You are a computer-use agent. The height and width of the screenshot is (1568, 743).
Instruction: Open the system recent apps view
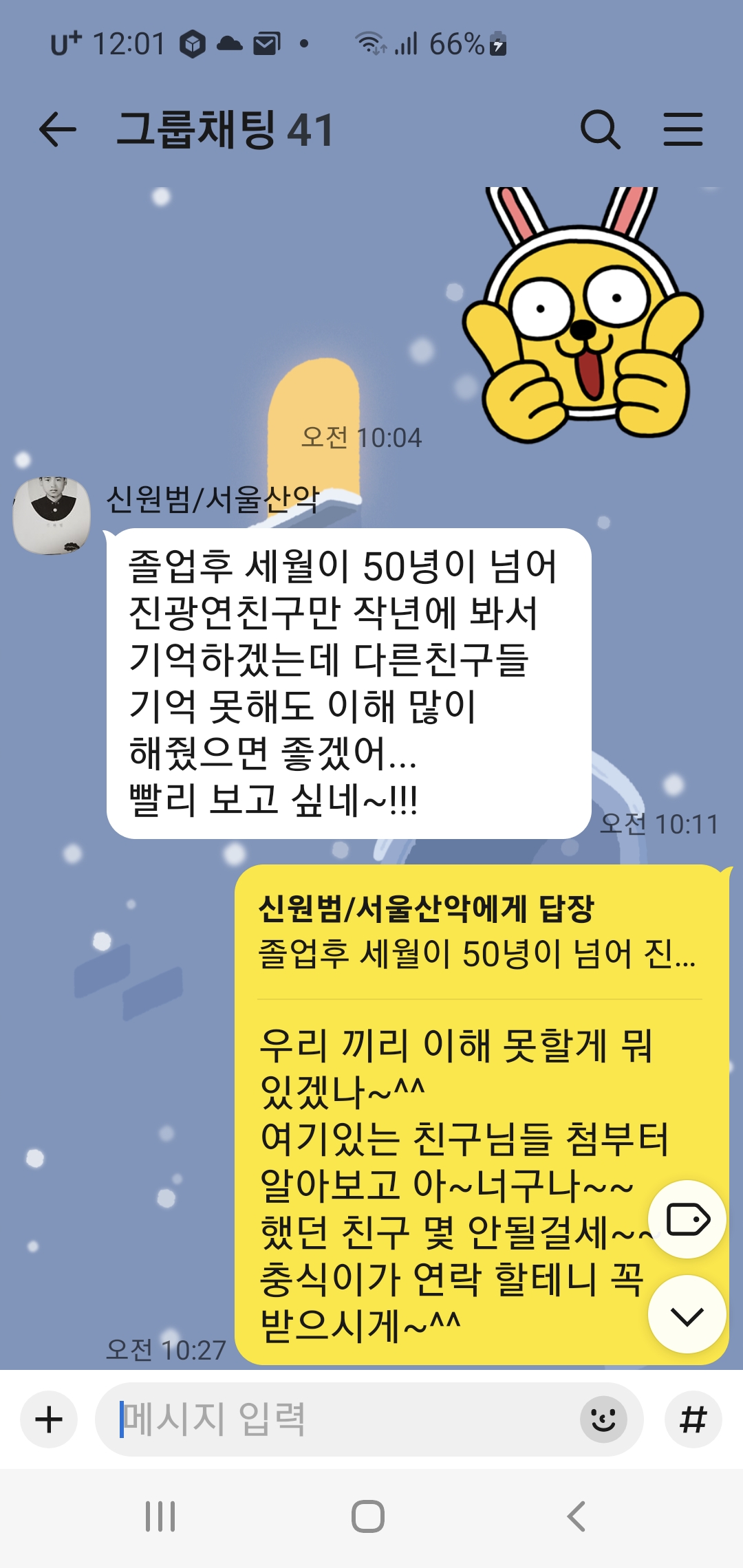pos(160,1516)
